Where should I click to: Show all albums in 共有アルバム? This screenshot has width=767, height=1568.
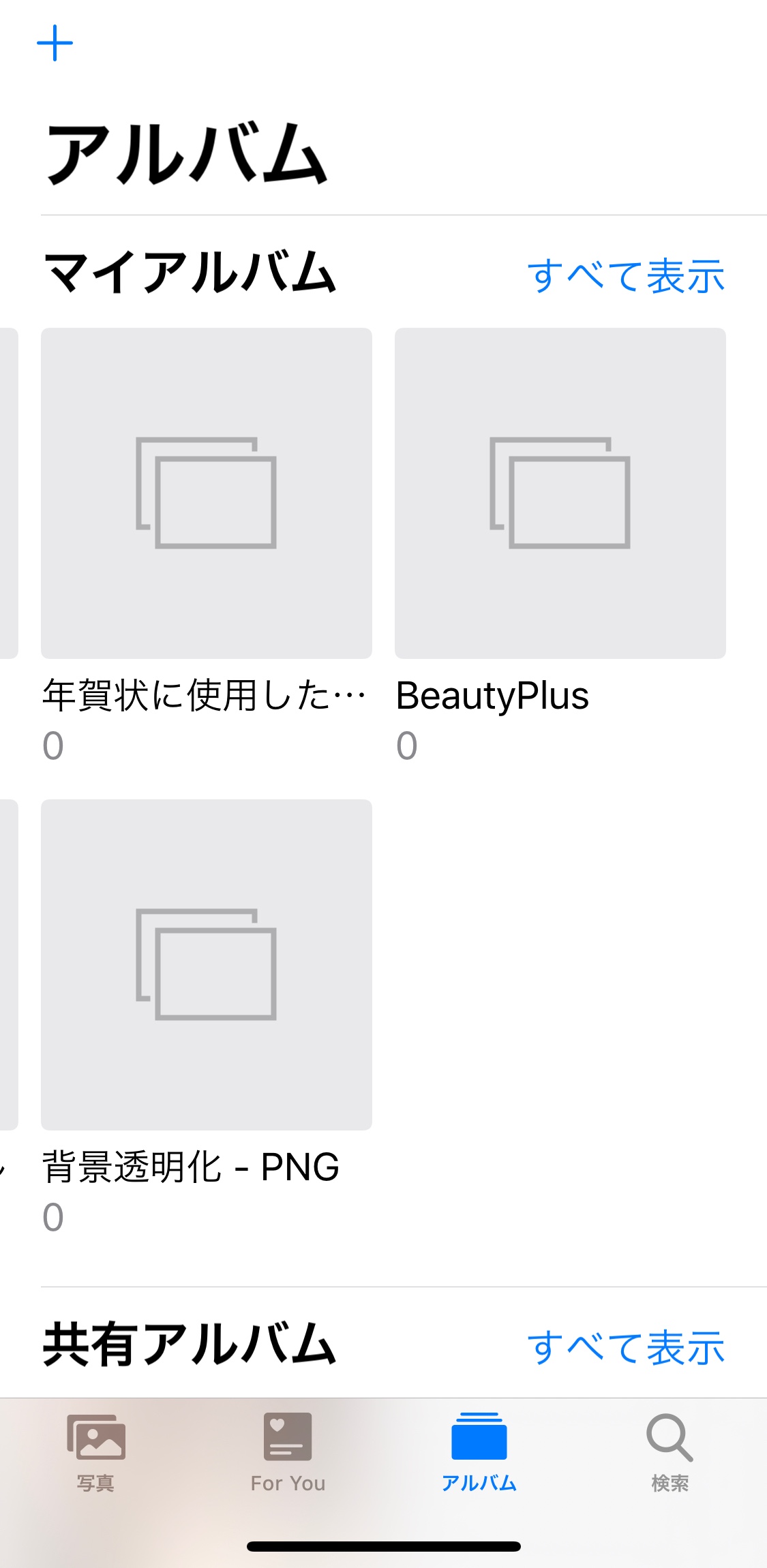625,1347
